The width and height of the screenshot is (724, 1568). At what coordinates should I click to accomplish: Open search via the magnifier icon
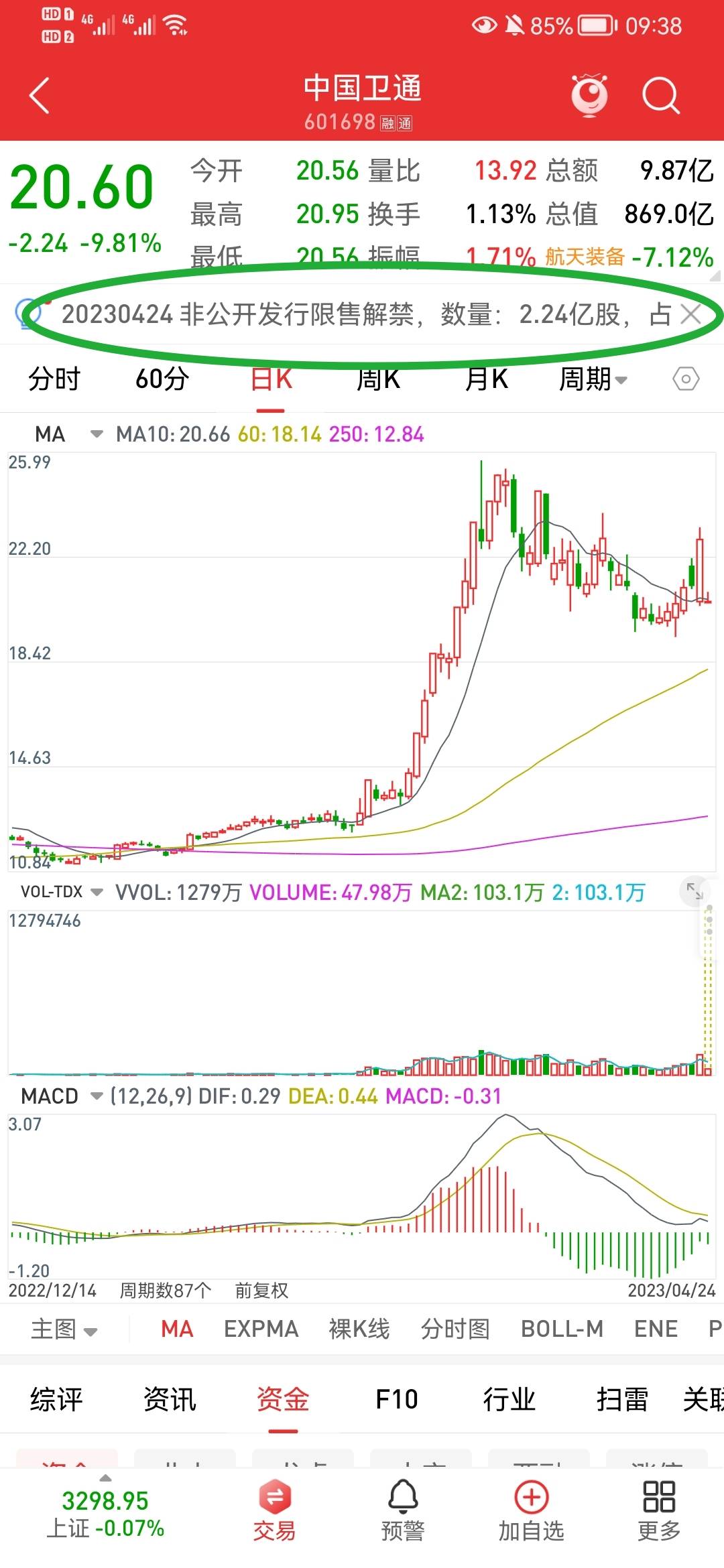click(x=660, y=94)
